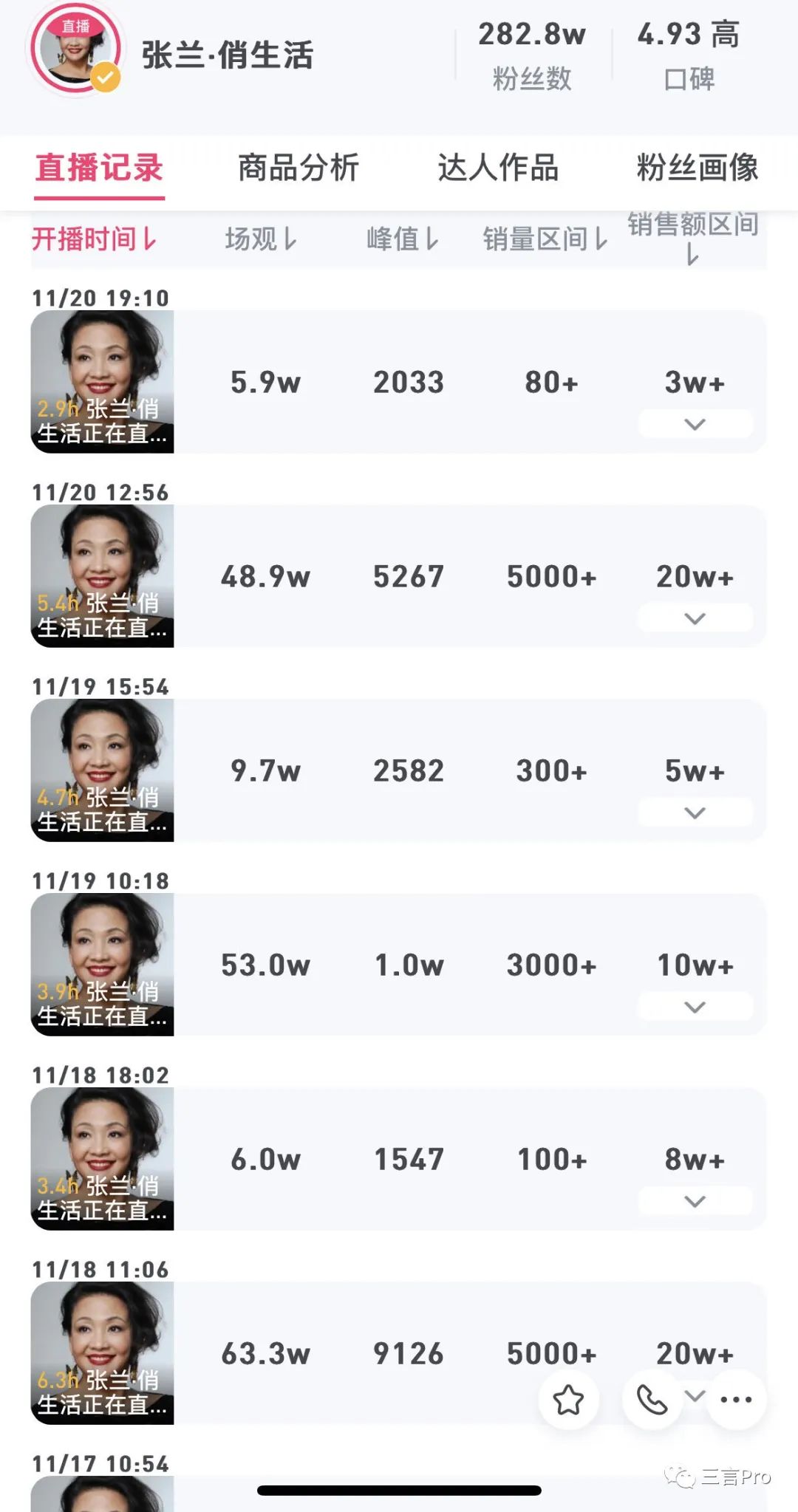Open the three-dot more options button
The width and height of the screenshot is (798, 1512).
point(736,1400)
